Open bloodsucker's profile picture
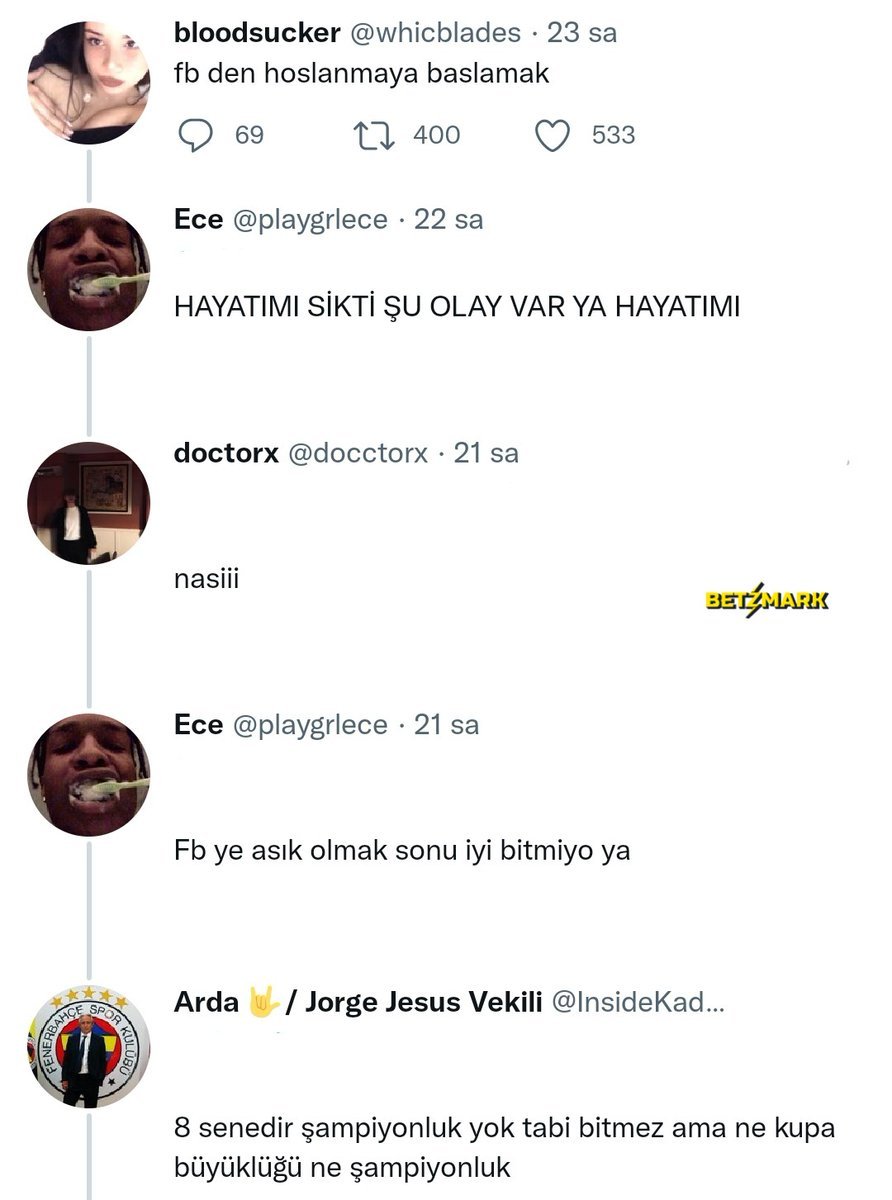This screenshot has height=1200, width=892. (88, 82)
